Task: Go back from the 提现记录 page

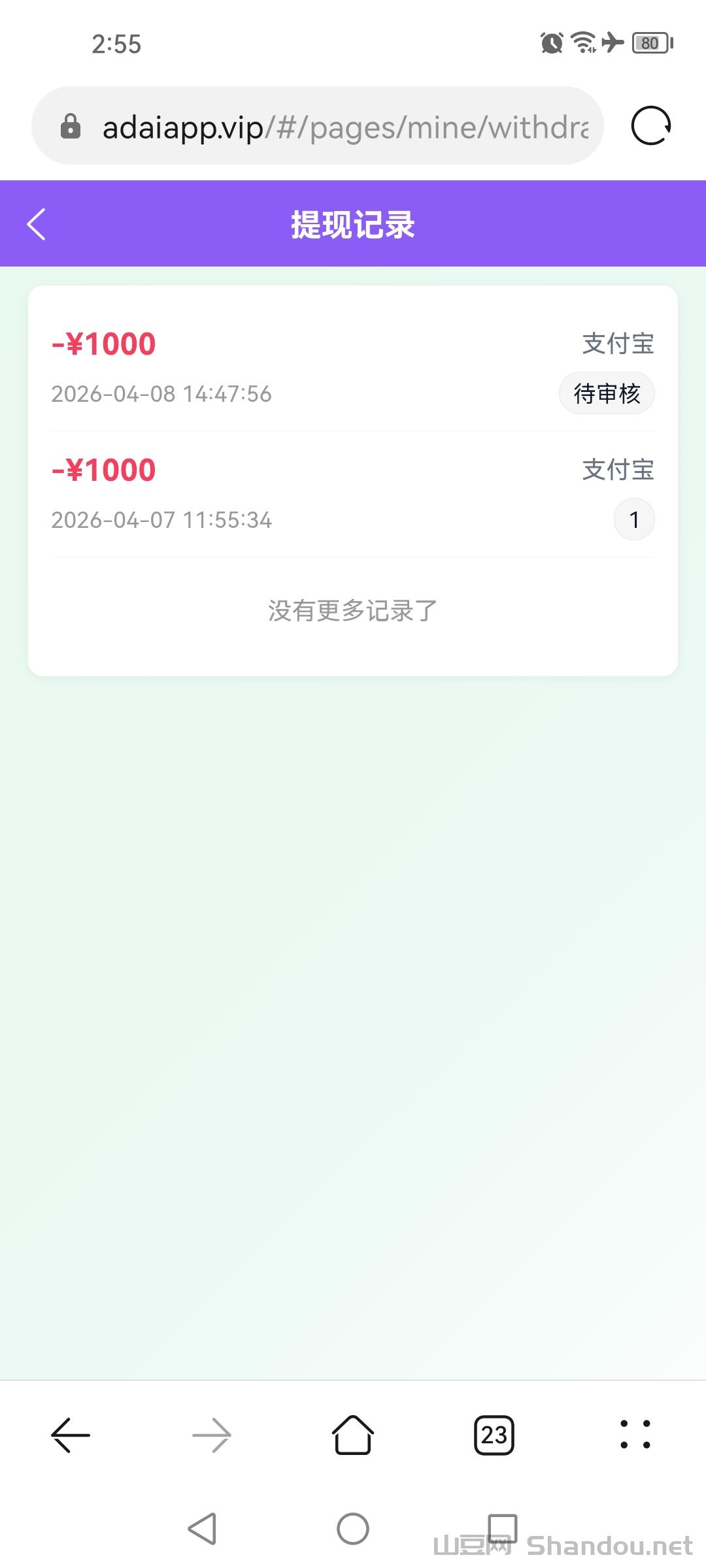Action: click(37, 224)
